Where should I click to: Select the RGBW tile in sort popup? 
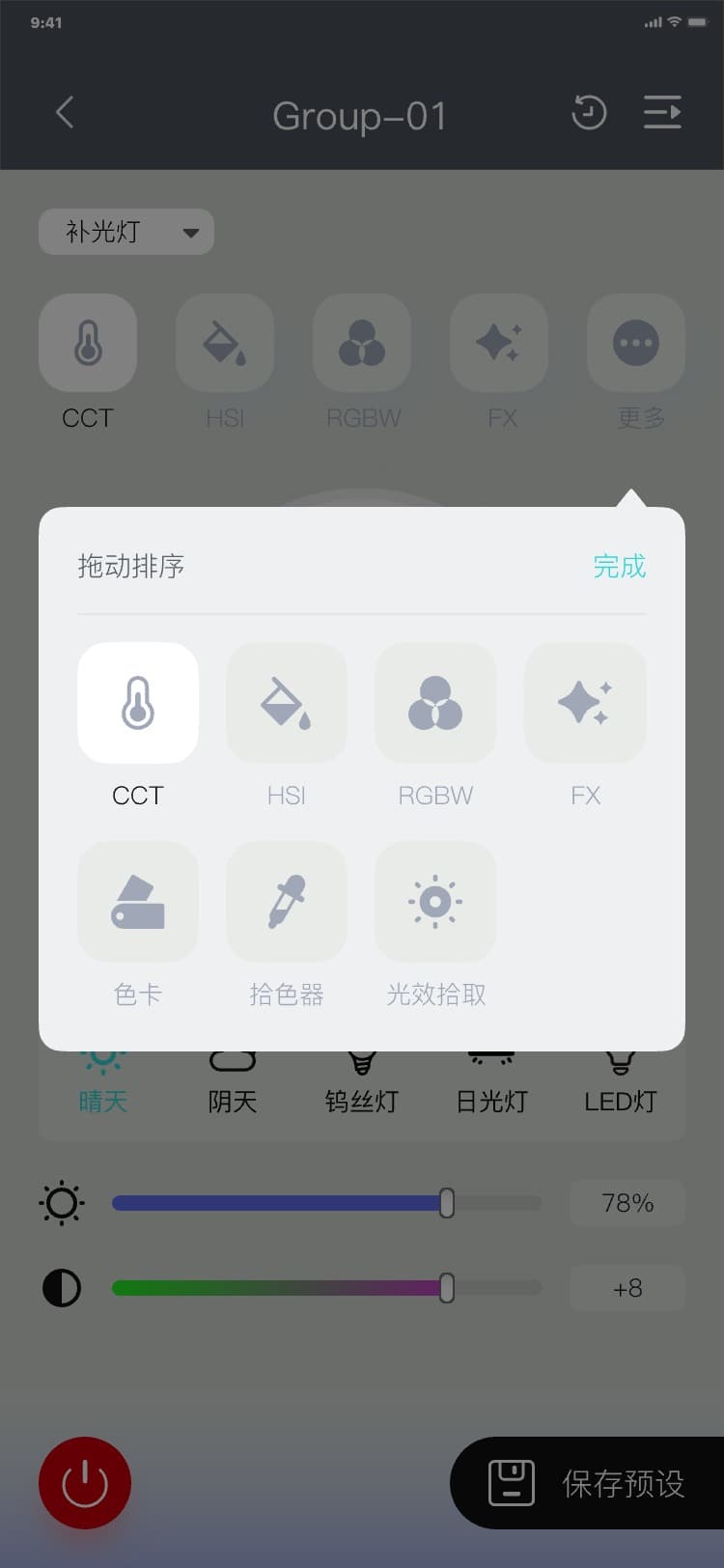(x=435, y=703)
